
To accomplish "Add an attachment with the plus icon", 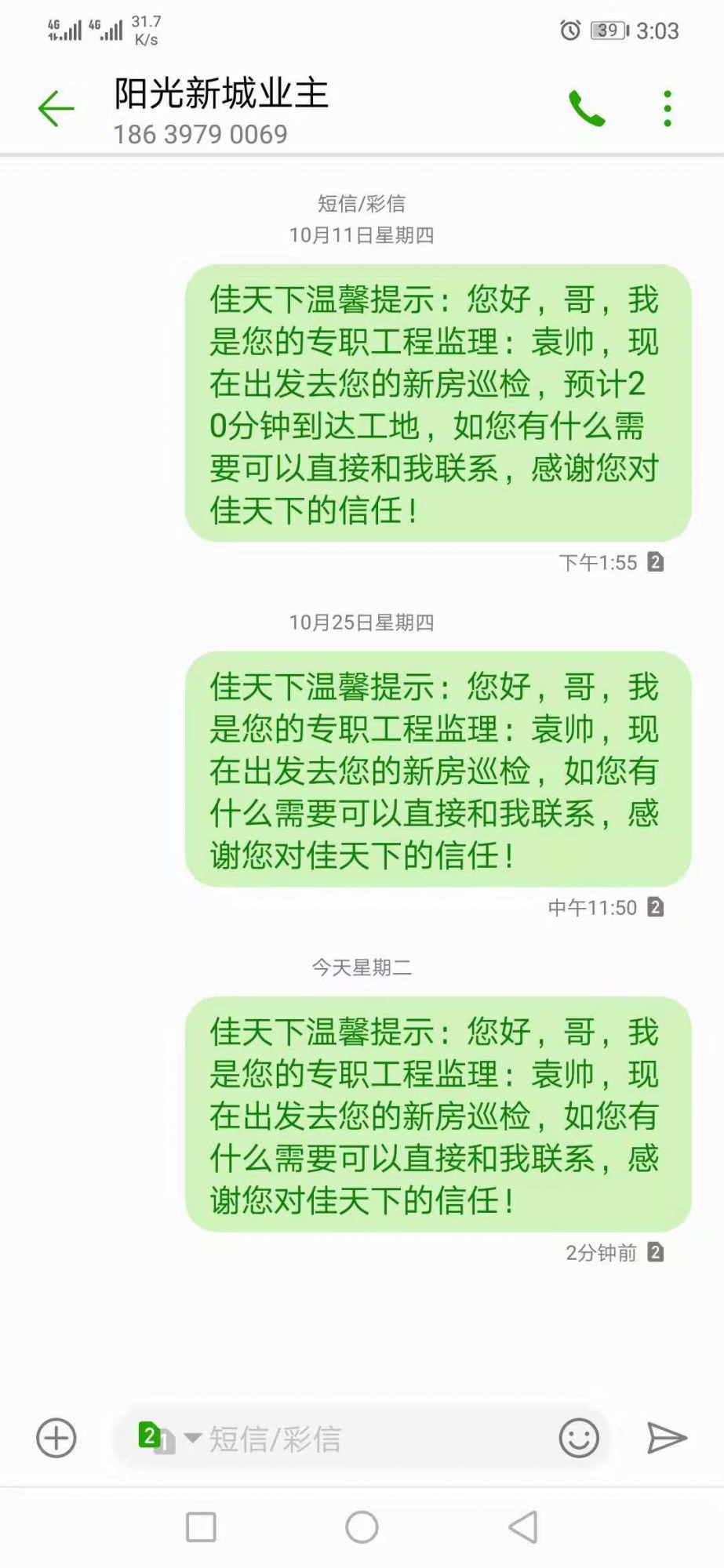I will coord(56,1438).
